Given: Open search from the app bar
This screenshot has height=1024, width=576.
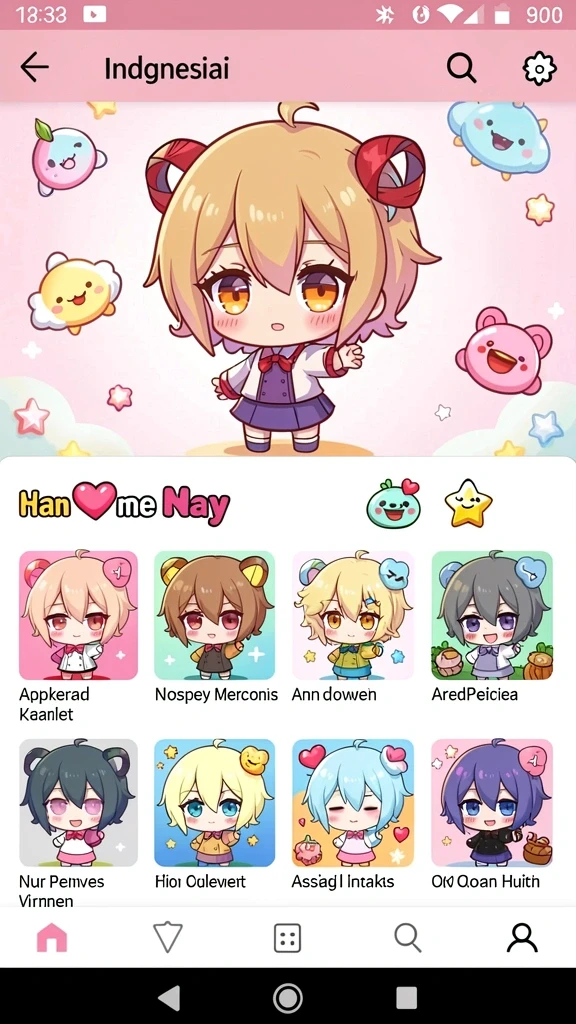Looking at the screenshot, I should point(461,67).
